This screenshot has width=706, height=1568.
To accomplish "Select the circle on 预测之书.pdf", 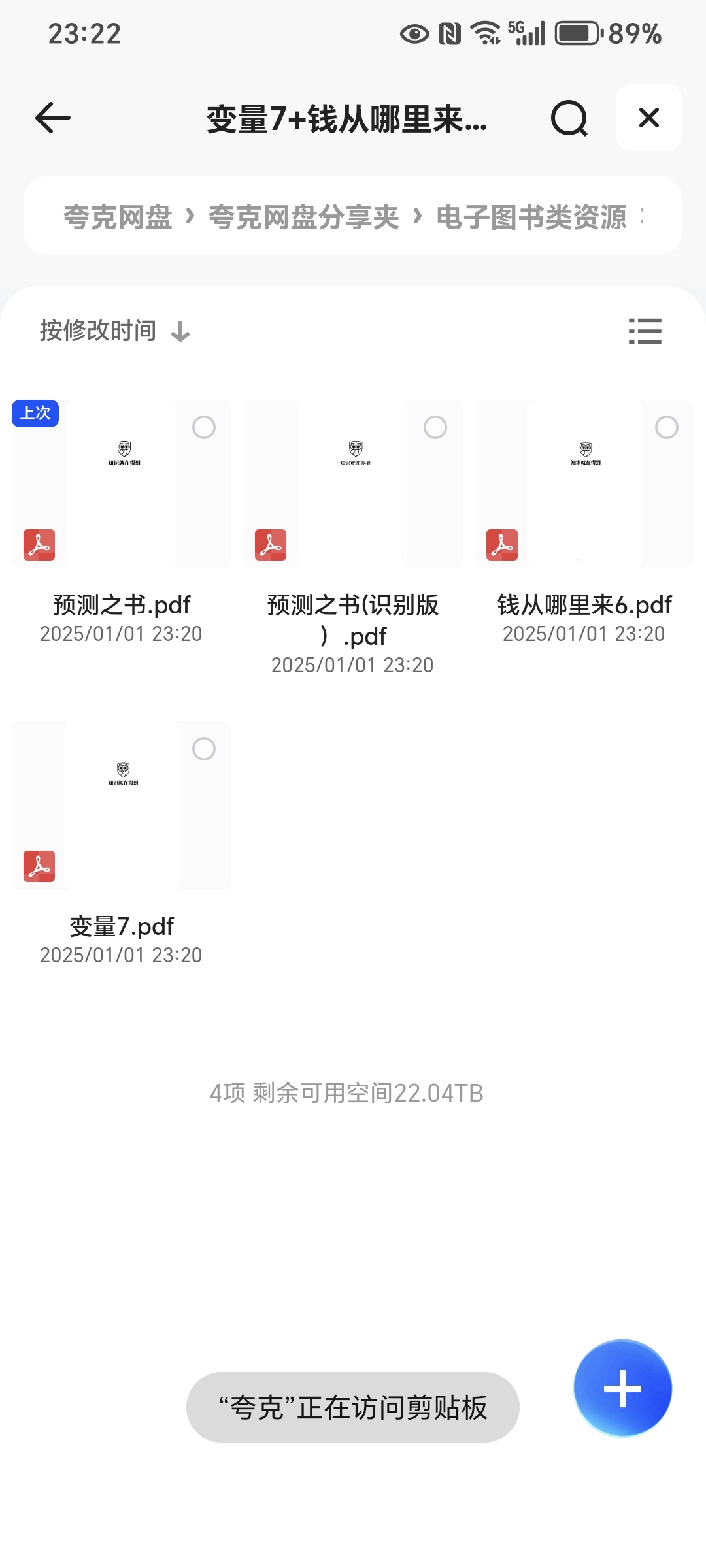I will click(204, 427).
